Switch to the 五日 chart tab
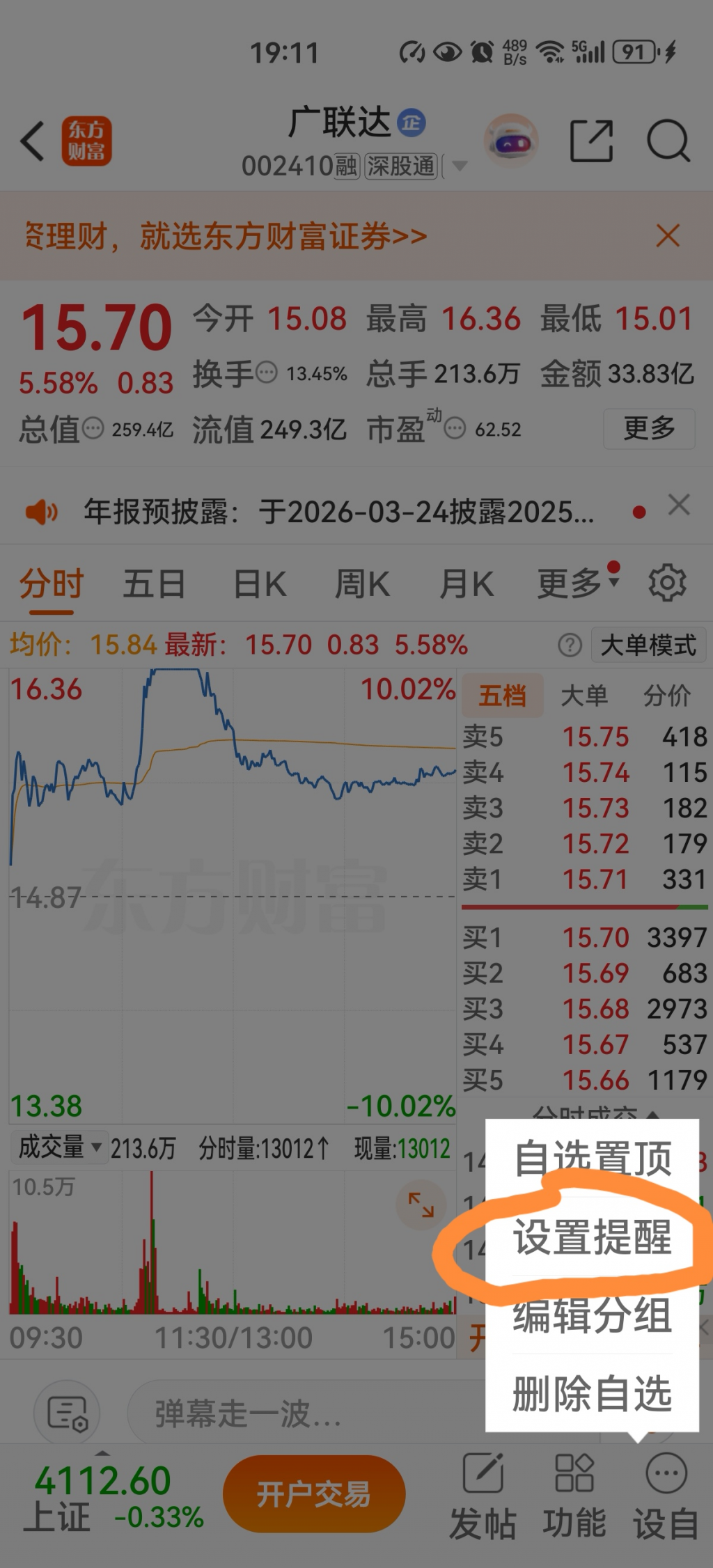713x1568 pixels. (x=155, y=583)
